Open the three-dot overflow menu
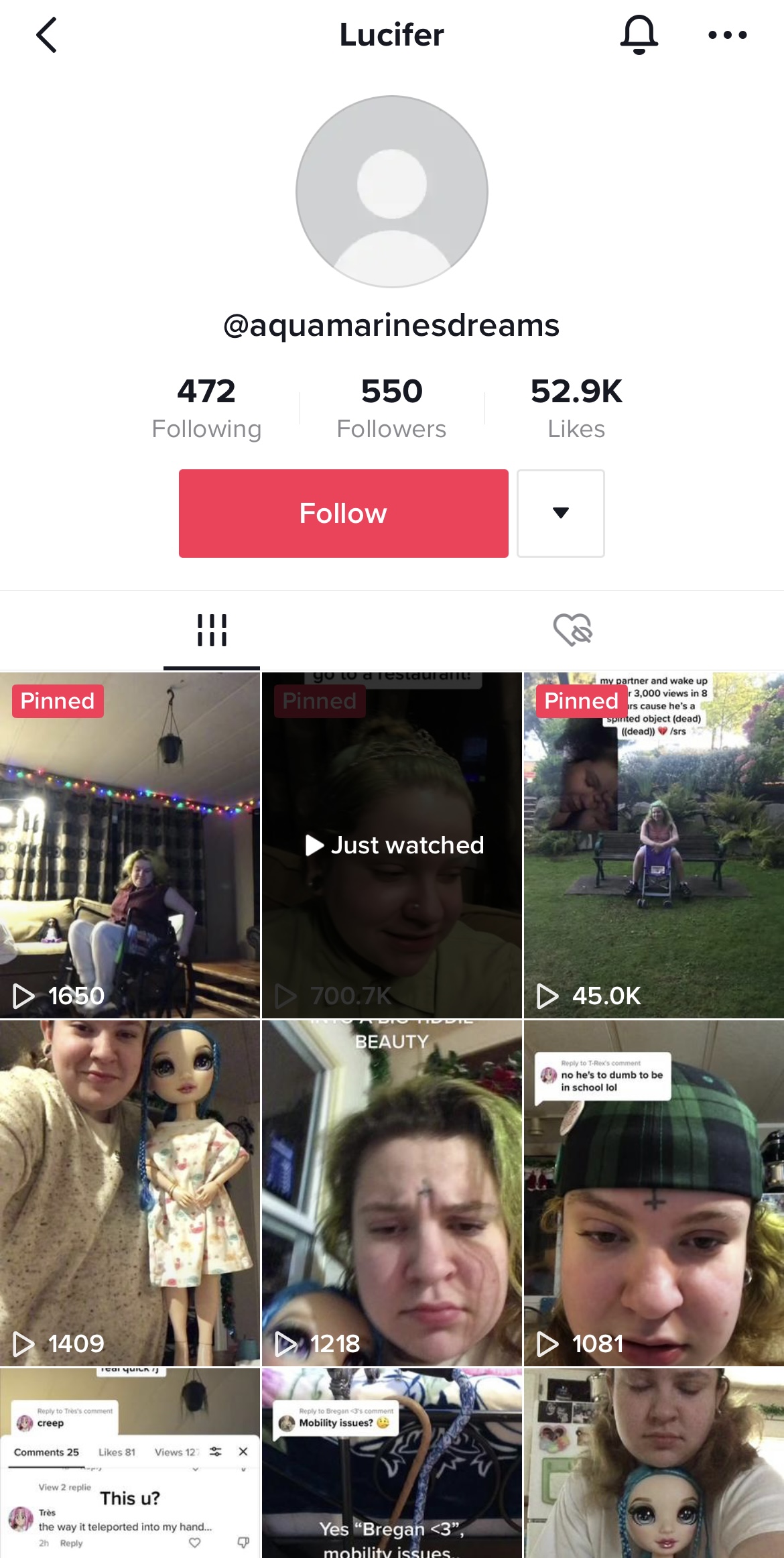The image size is (784, 1558). (x=728, y=35)
